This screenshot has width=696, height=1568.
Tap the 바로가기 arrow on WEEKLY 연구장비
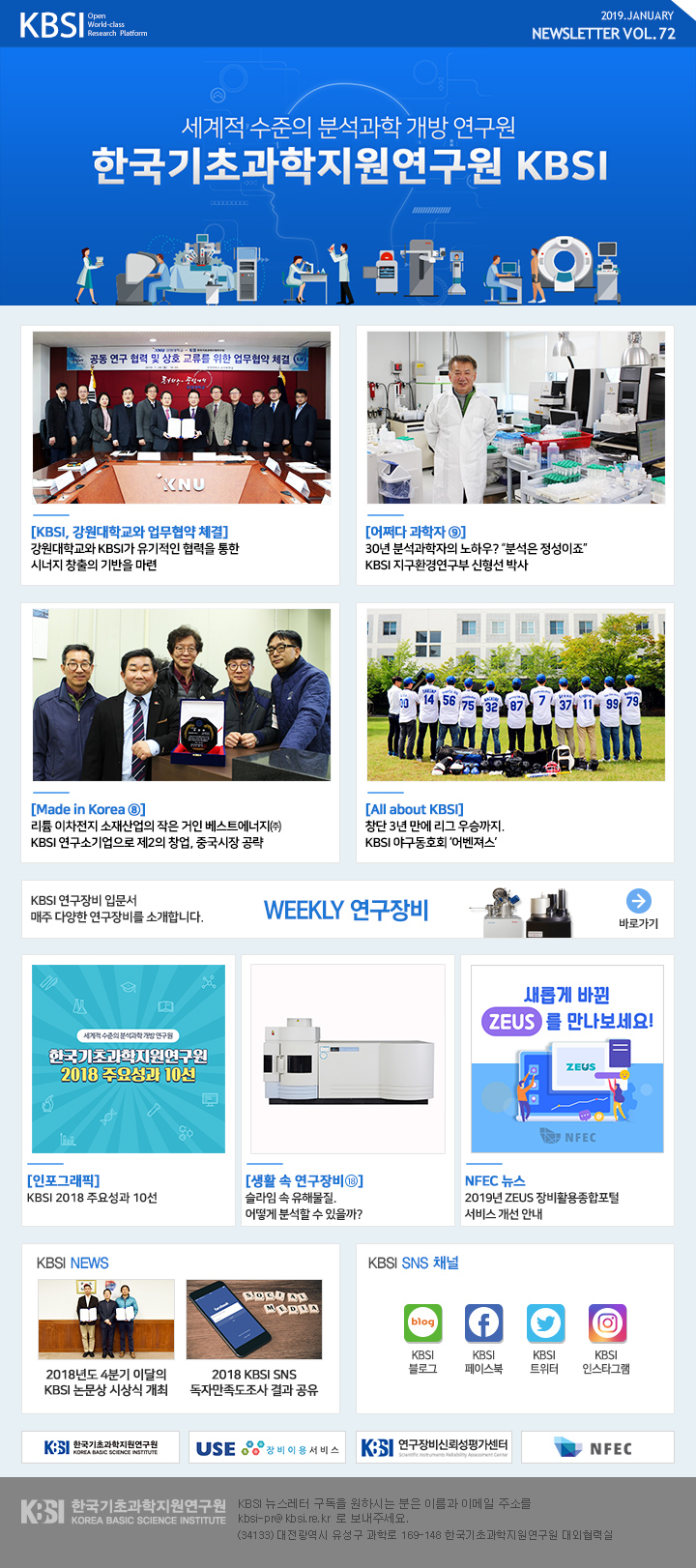pos(638,901)
